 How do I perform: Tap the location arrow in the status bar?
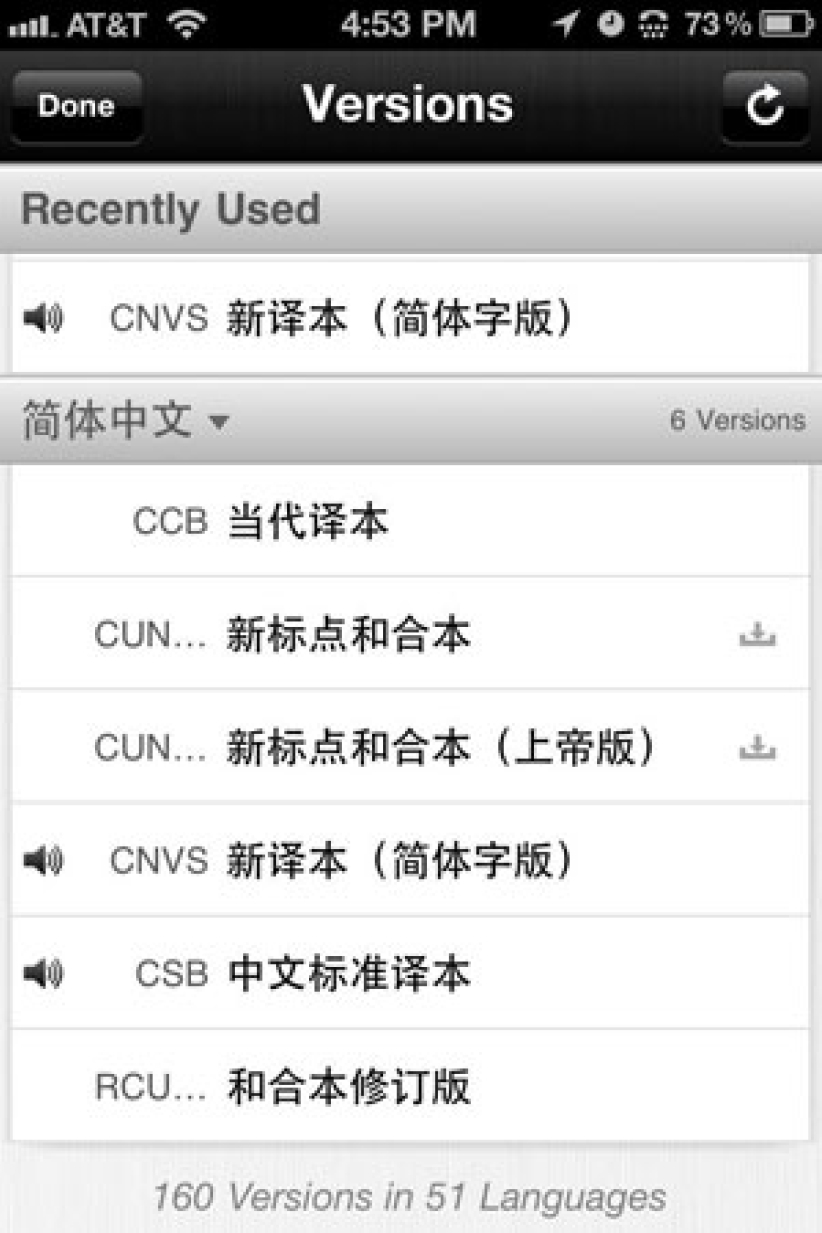[x=567, y=23]
